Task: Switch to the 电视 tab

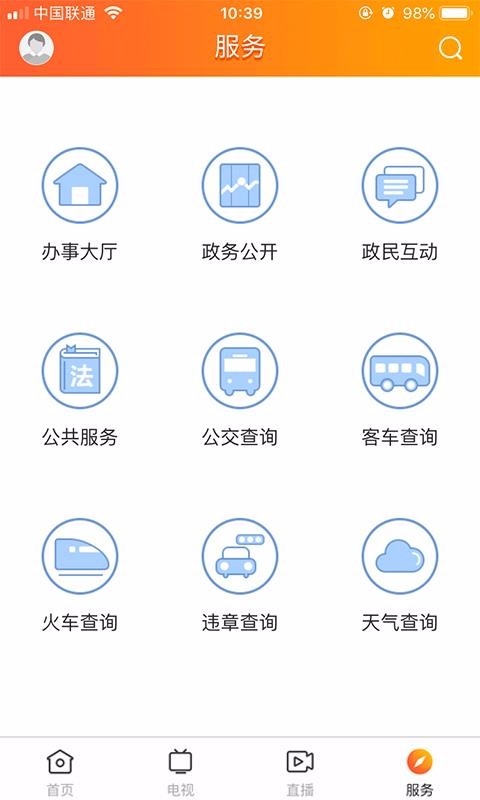Action: 180,772
